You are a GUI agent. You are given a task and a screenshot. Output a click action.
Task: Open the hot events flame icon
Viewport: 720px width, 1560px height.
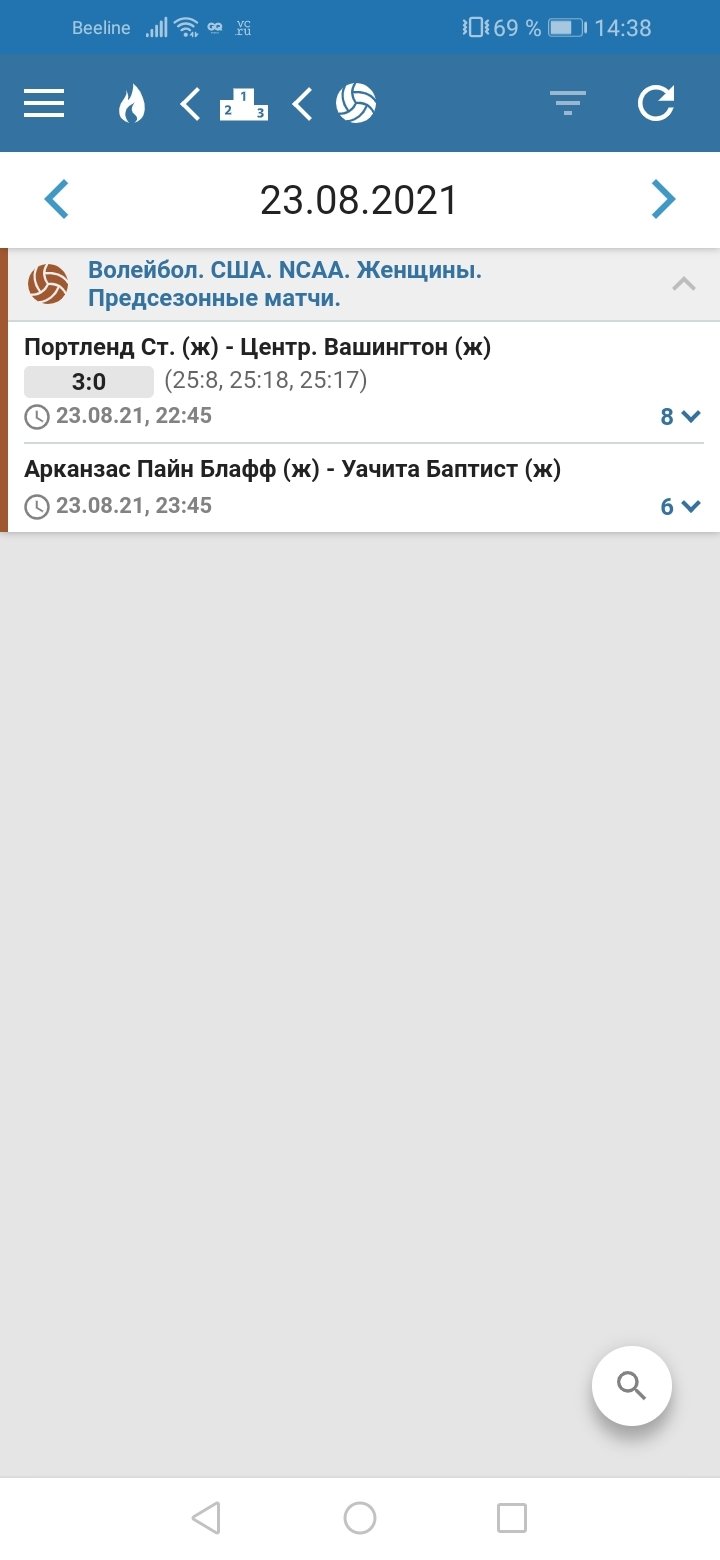pyautogui.click(x=132, y=103)
